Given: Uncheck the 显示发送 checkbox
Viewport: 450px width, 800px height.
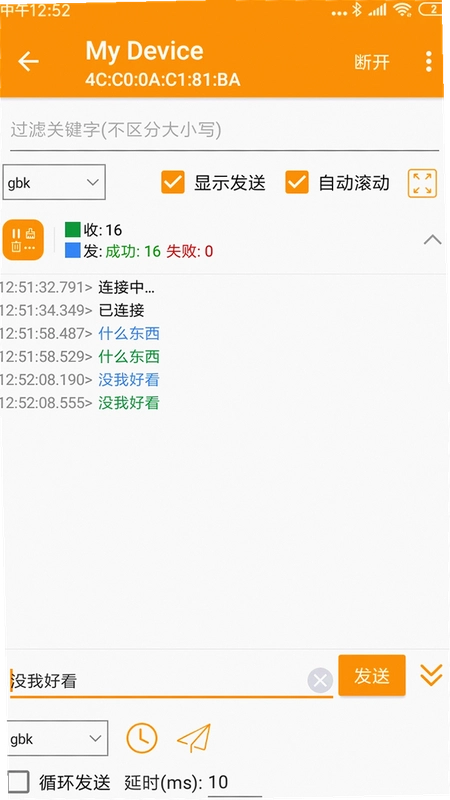Looking at the screenshot, I should point(172,182).
